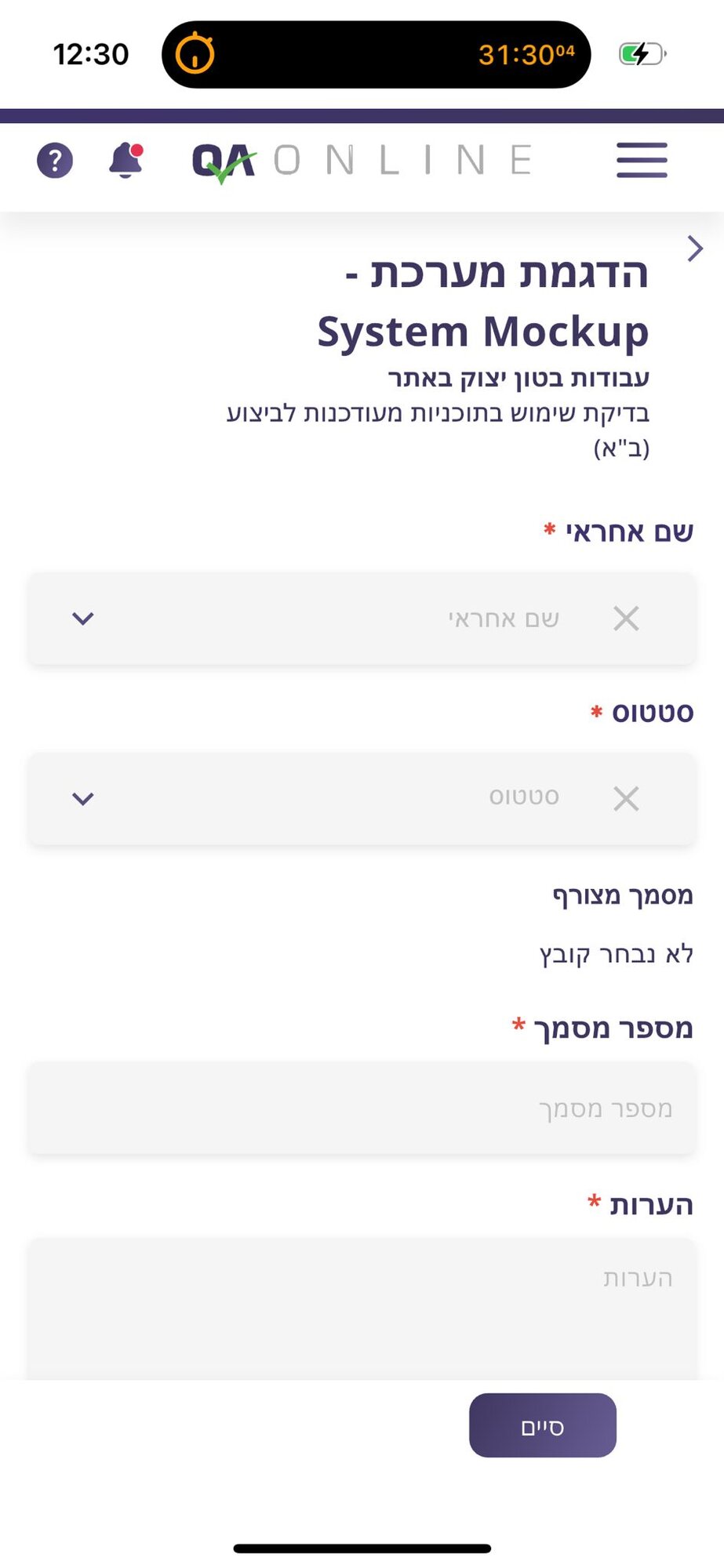Click the QA Online logo
Image resolution: width=724 pixels, height=1568 pixels.
tap(224, 161)
